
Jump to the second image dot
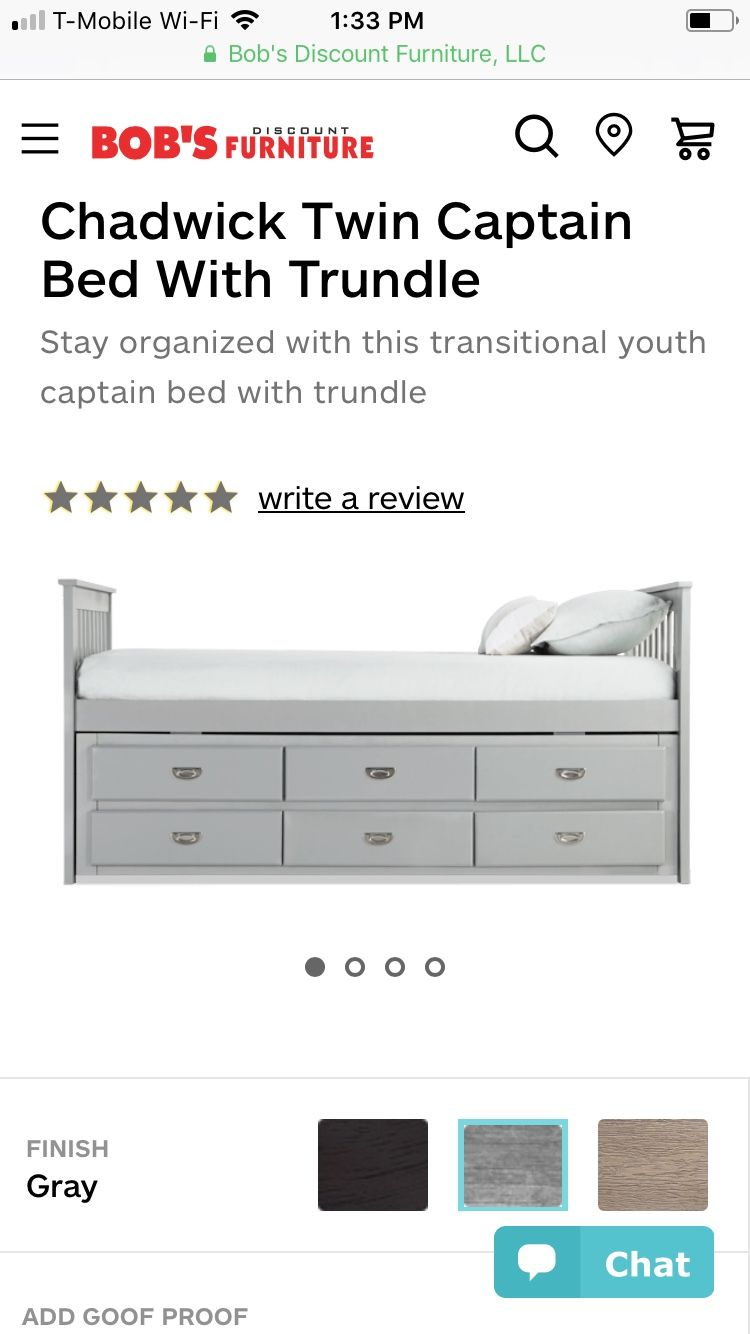point(355,967)
